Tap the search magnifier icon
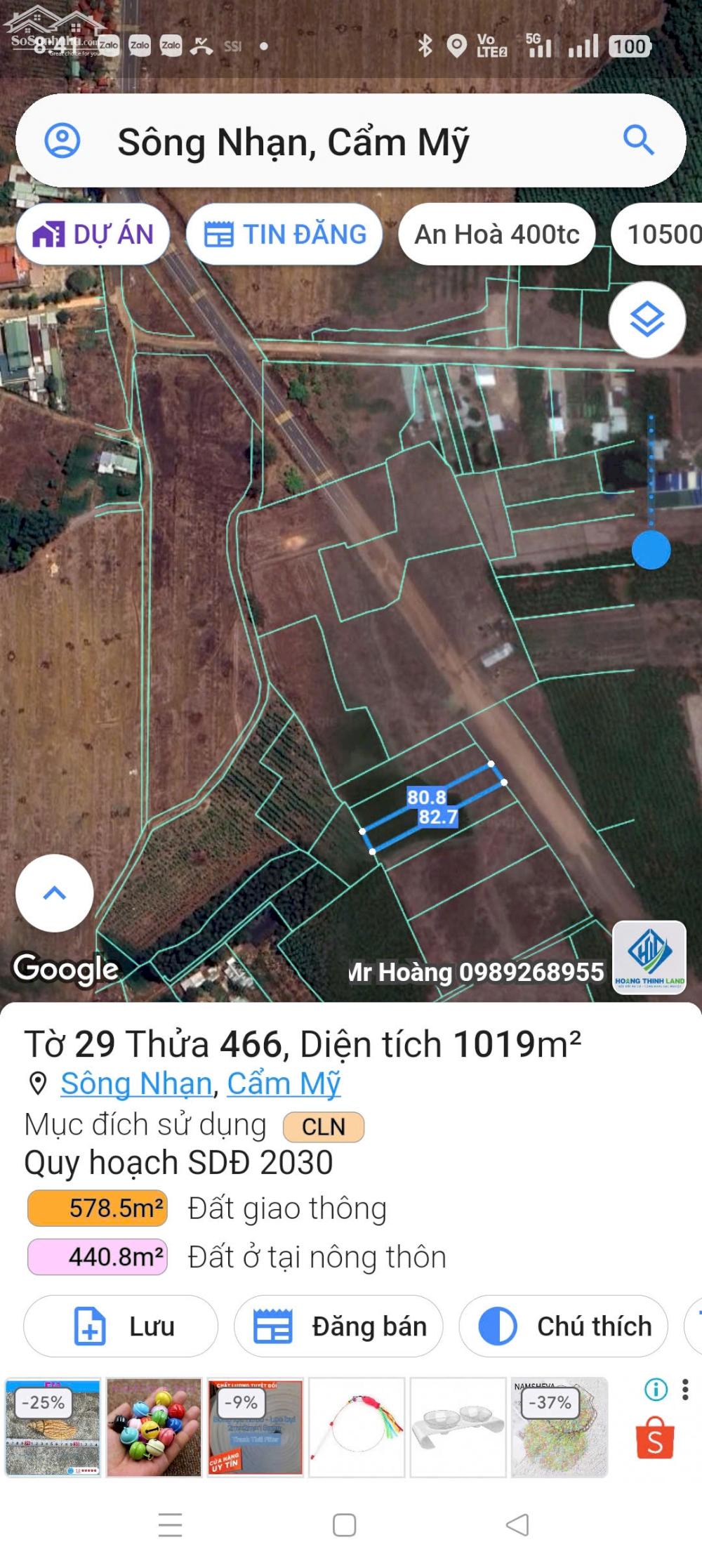 coord(638,140)
